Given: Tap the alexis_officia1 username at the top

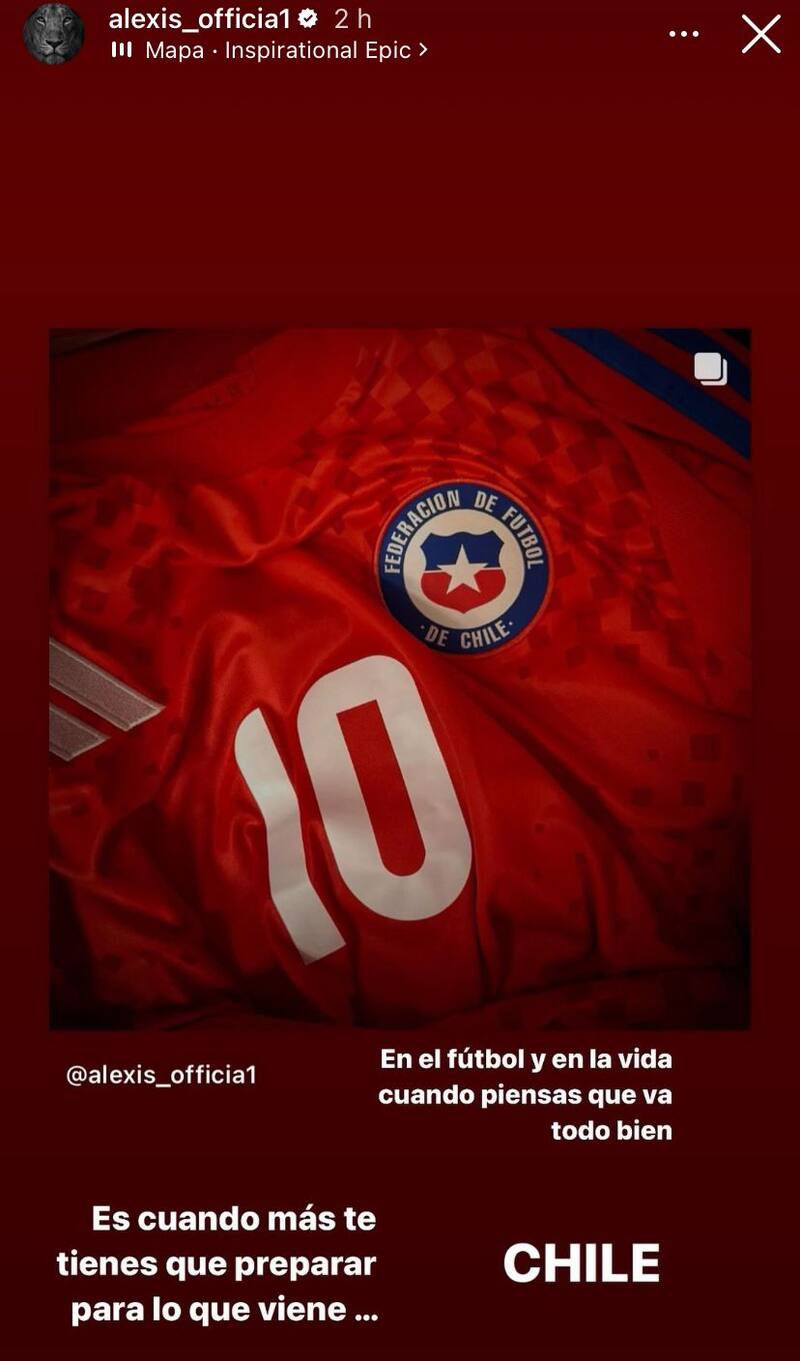Looking at the screenshot, I should point(200,18).
